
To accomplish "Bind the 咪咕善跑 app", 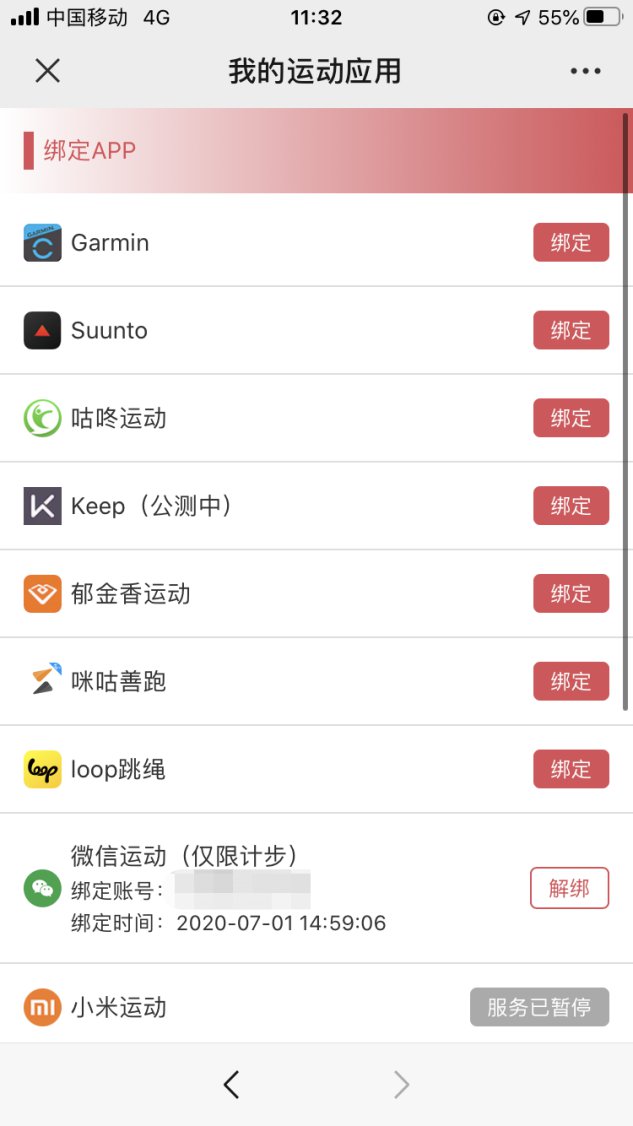I will [x=570, y=682].
